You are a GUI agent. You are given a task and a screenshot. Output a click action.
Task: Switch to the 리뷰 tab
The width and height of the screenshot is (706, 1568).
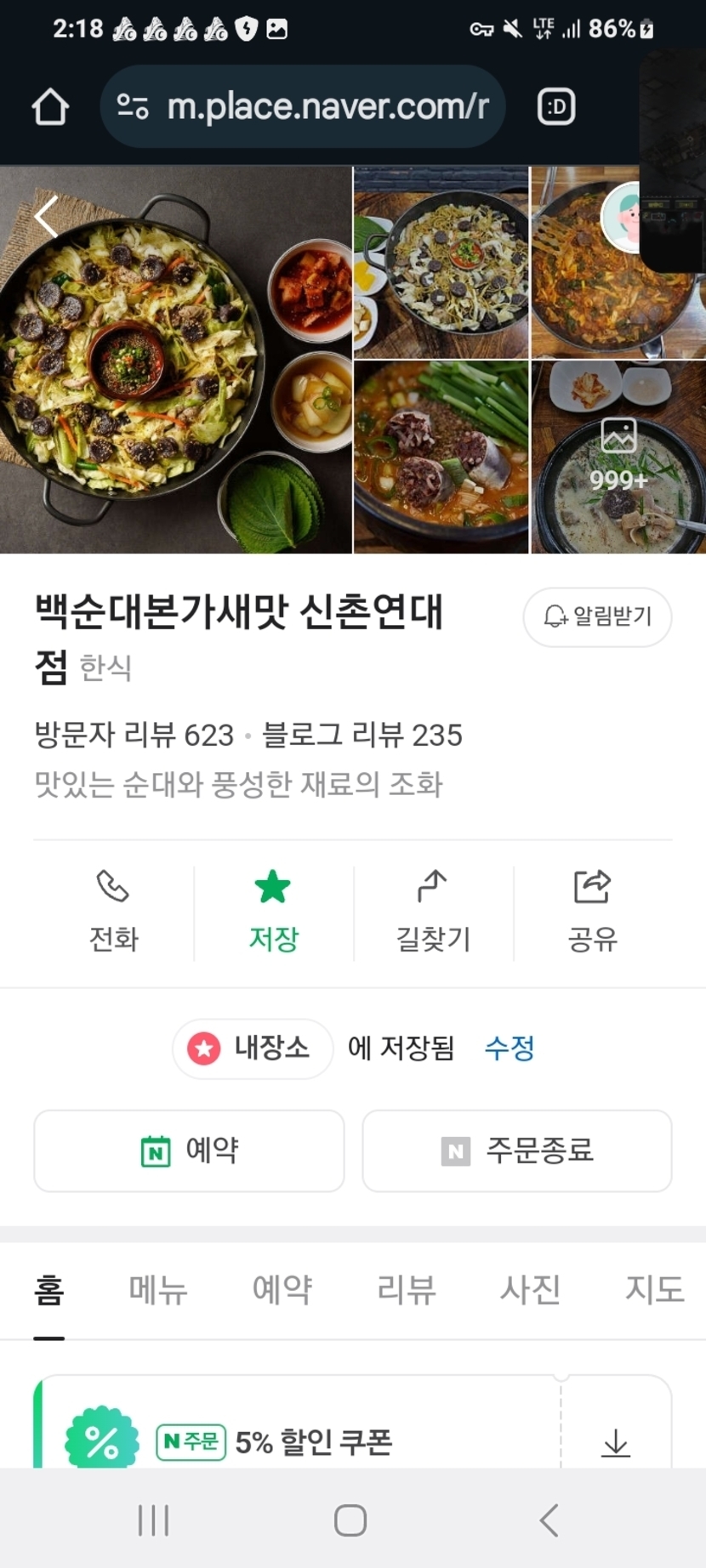[x=407, y=1290]
